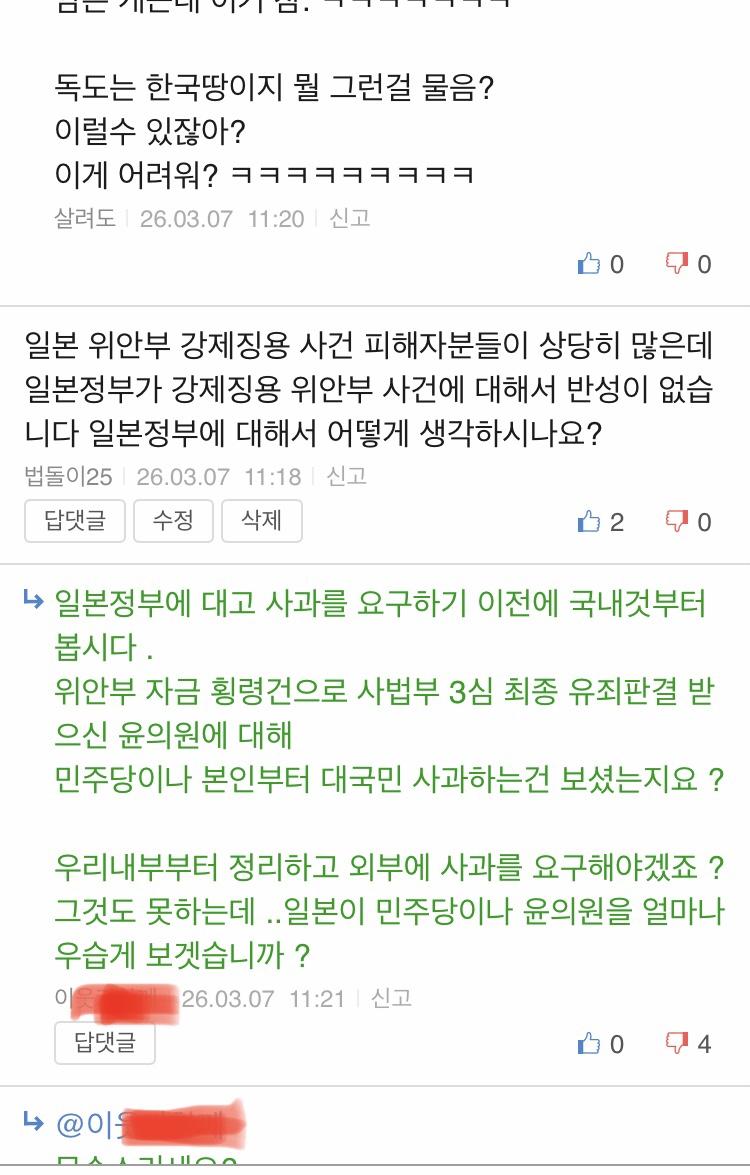Screen dimensions: 750x1175
Task: Tap 답댓글 under 법돌이25's comment
Action: 75,521
